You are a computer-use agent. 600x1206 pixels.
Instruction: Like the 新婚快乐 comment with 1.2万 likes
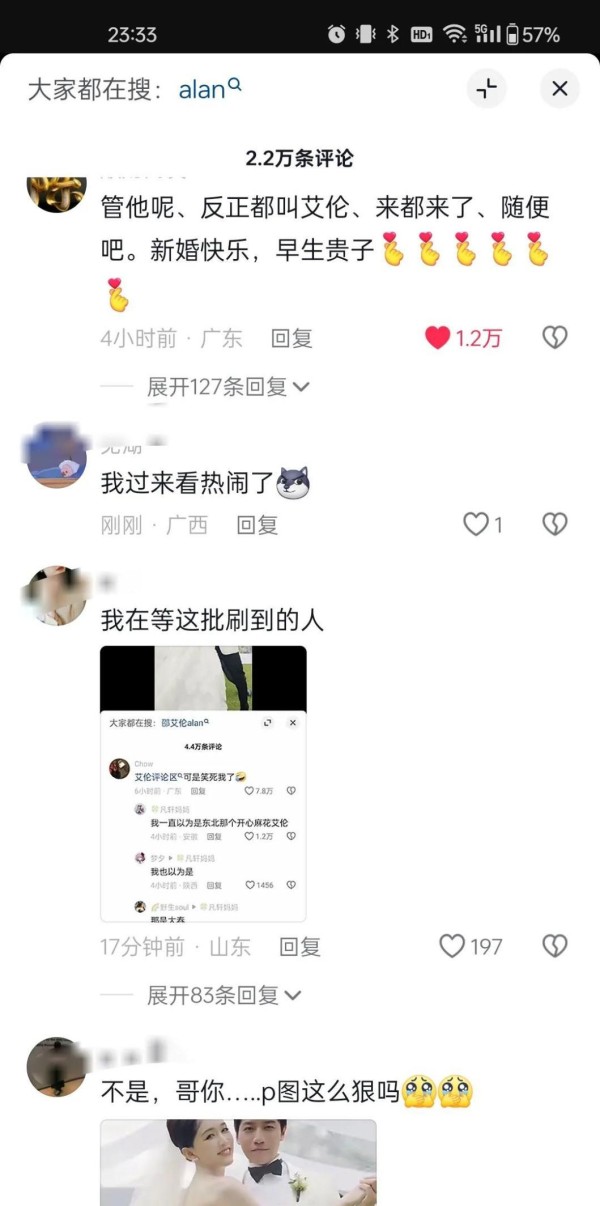(x=437, y=338)
